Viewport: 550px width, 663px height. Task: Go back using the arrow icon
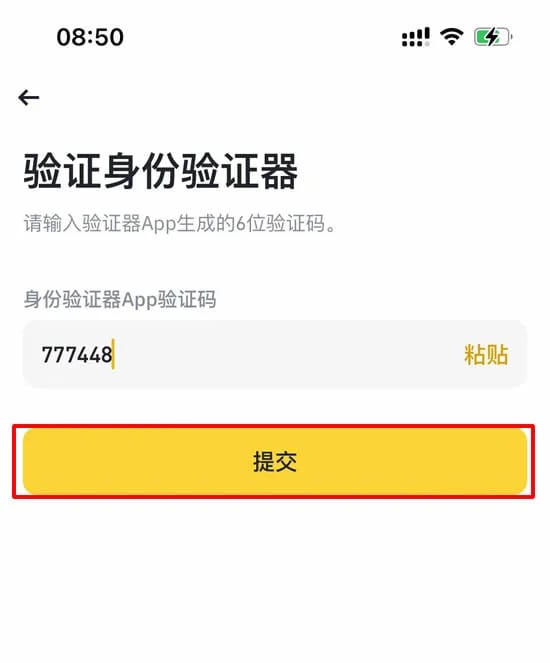point(29,98)
